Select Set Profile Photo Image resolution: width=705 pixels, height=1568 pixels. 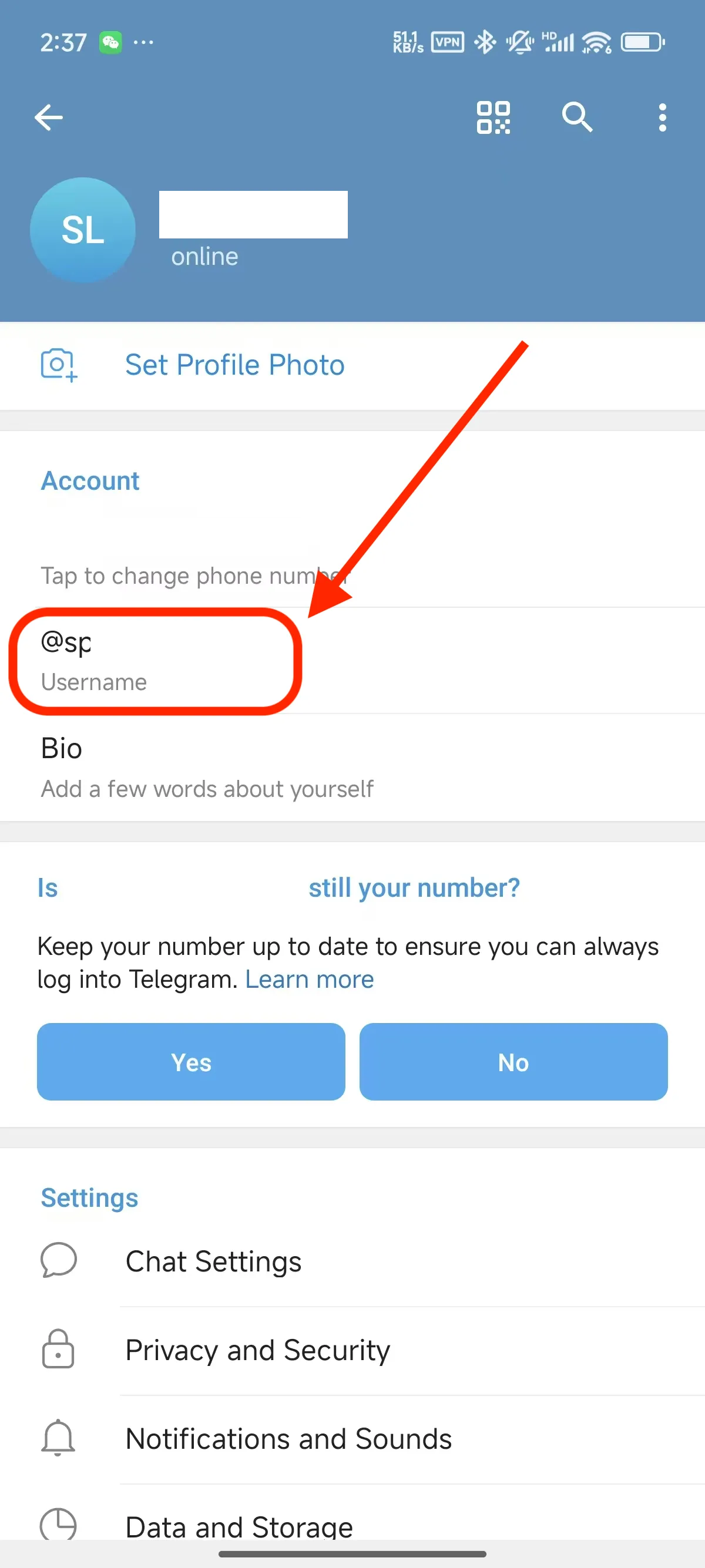tap(352, 365)
